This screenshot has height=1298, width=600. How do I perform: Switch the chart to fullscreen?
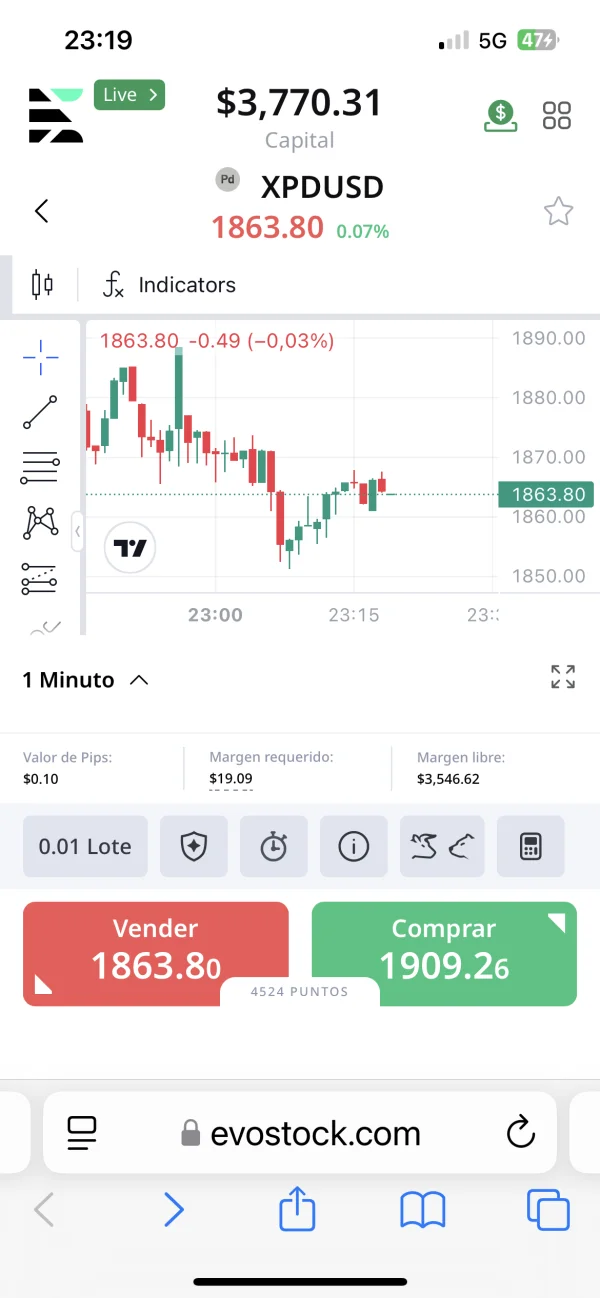(563, 677)
